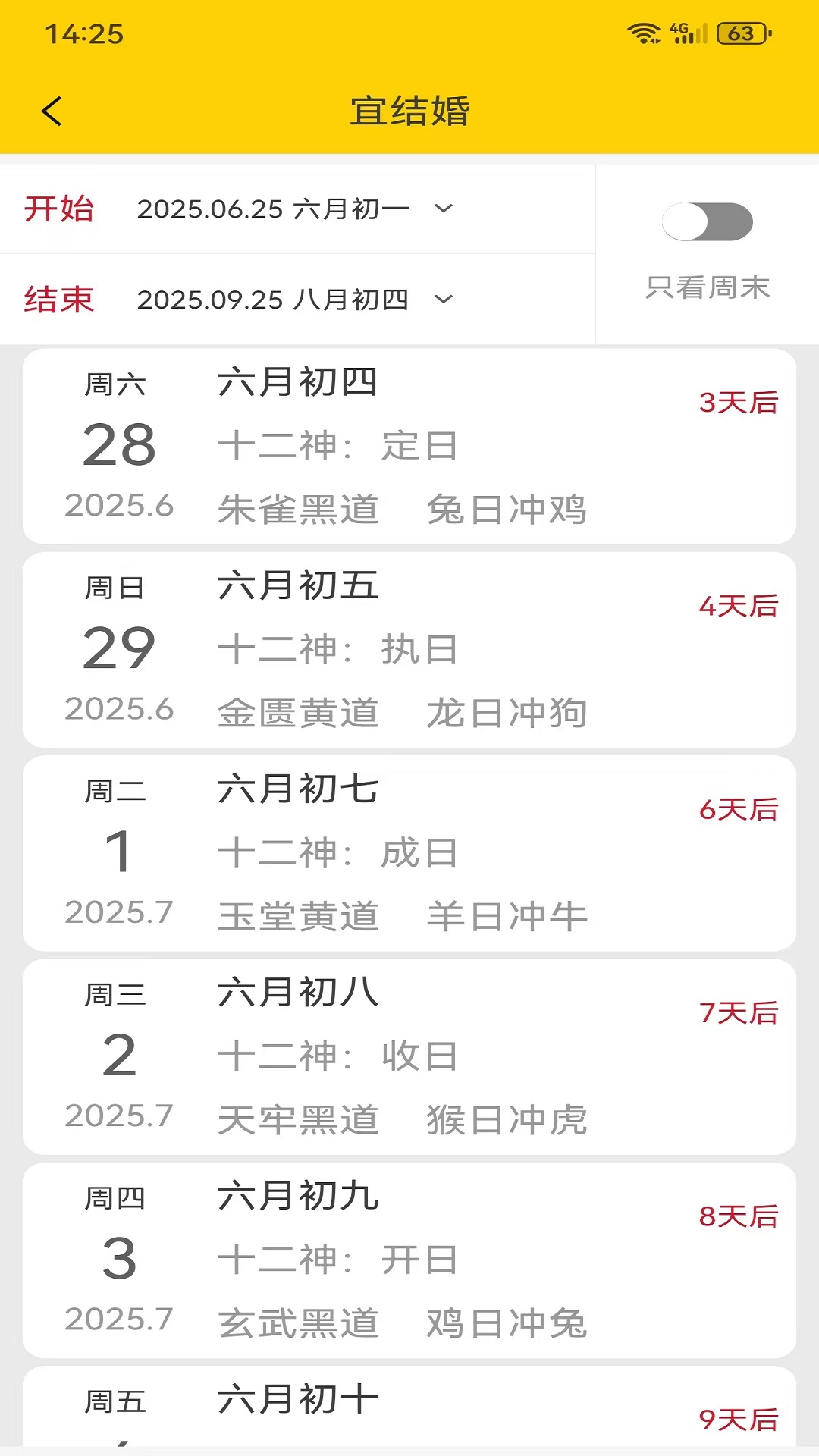This screenshot has height=1456, width=819.
Task: Open the 六月初九 card for July 3
Action: pos(409,1259)
